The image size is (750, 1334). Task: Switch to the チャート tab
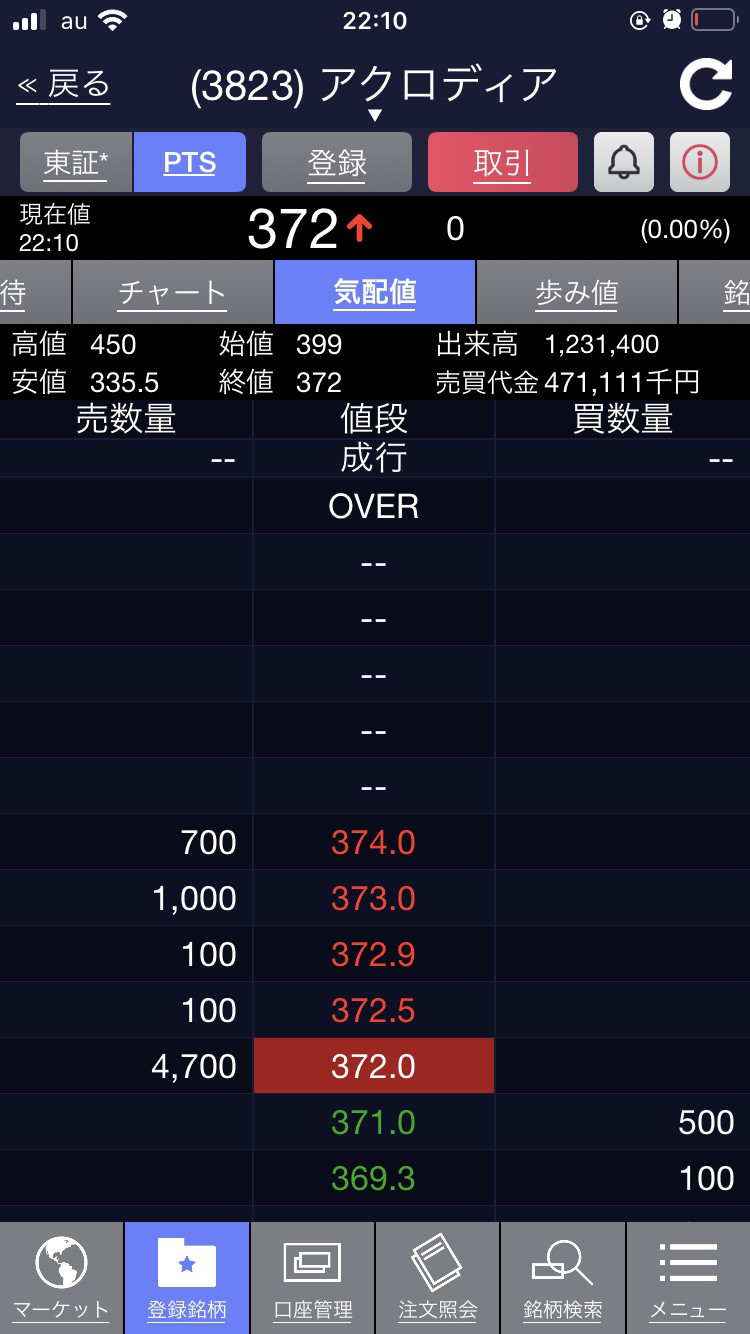pos(173,292)
